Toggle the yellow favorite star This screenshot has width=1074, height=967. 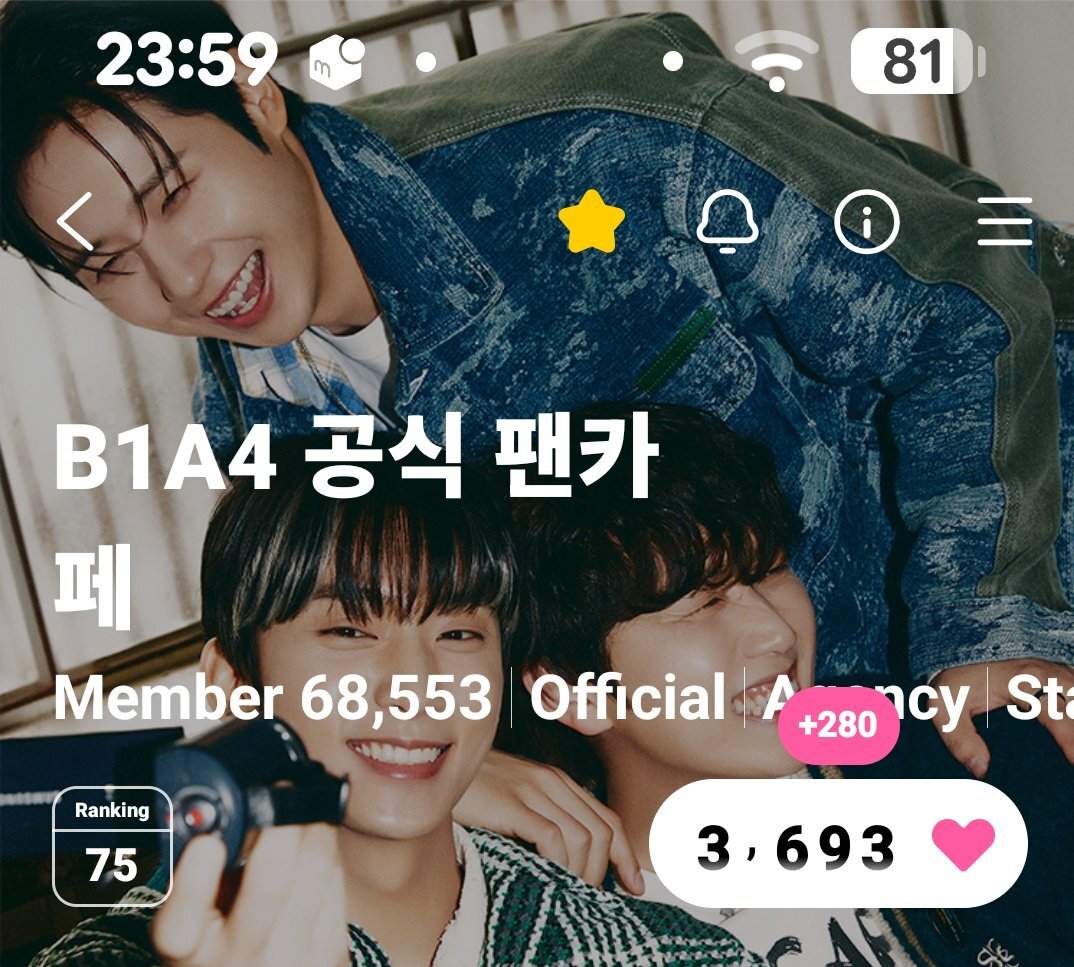coord(591,222)
